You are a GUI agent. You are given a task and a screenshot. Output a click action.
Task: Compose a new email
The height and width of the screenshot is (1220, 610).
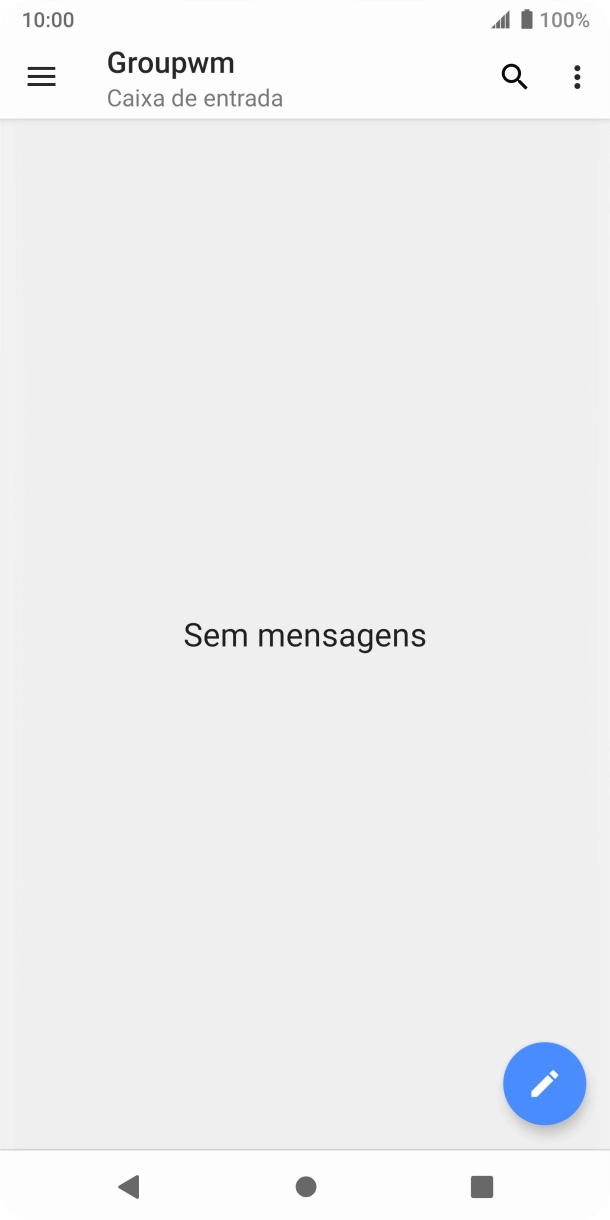[544, 1083]
